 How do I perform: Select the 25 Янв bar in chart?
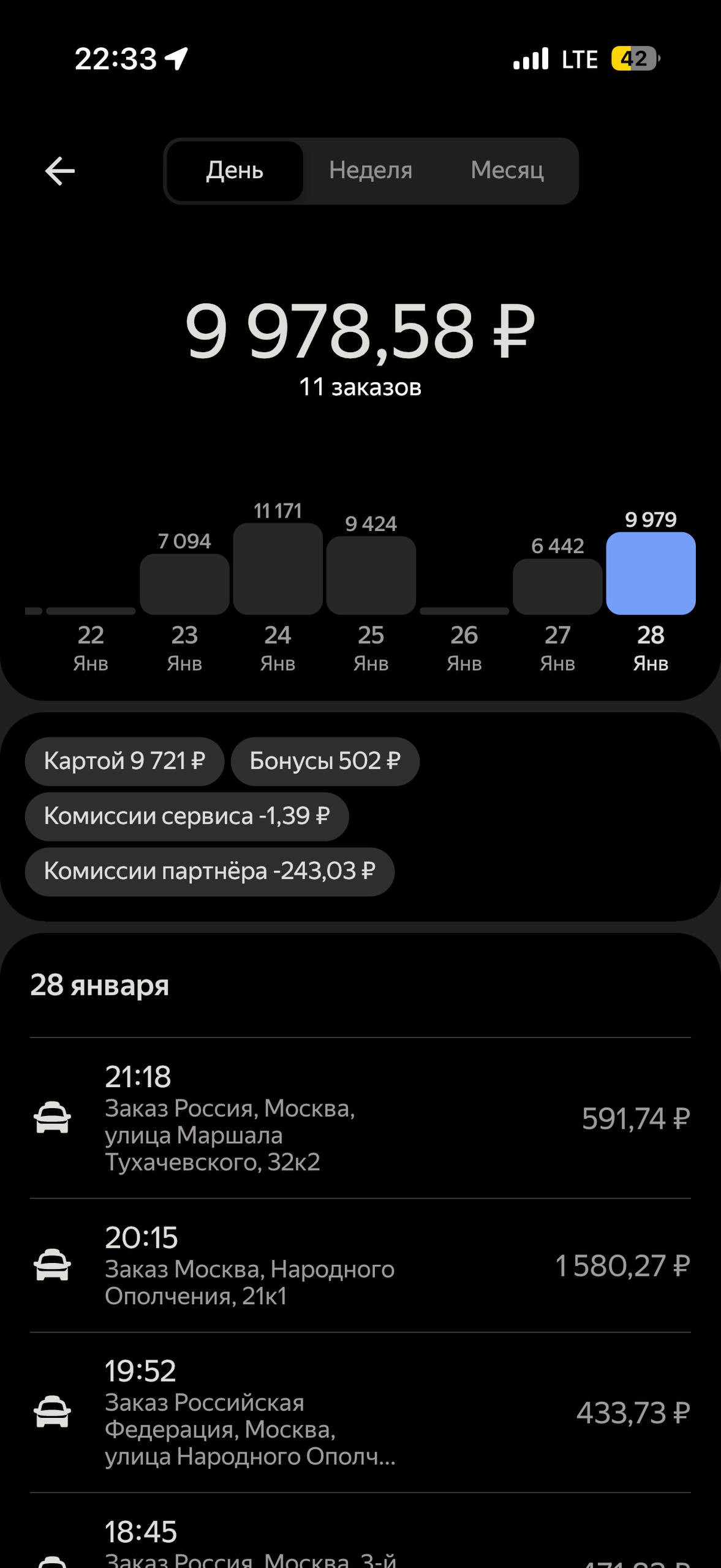coord(371,576)
